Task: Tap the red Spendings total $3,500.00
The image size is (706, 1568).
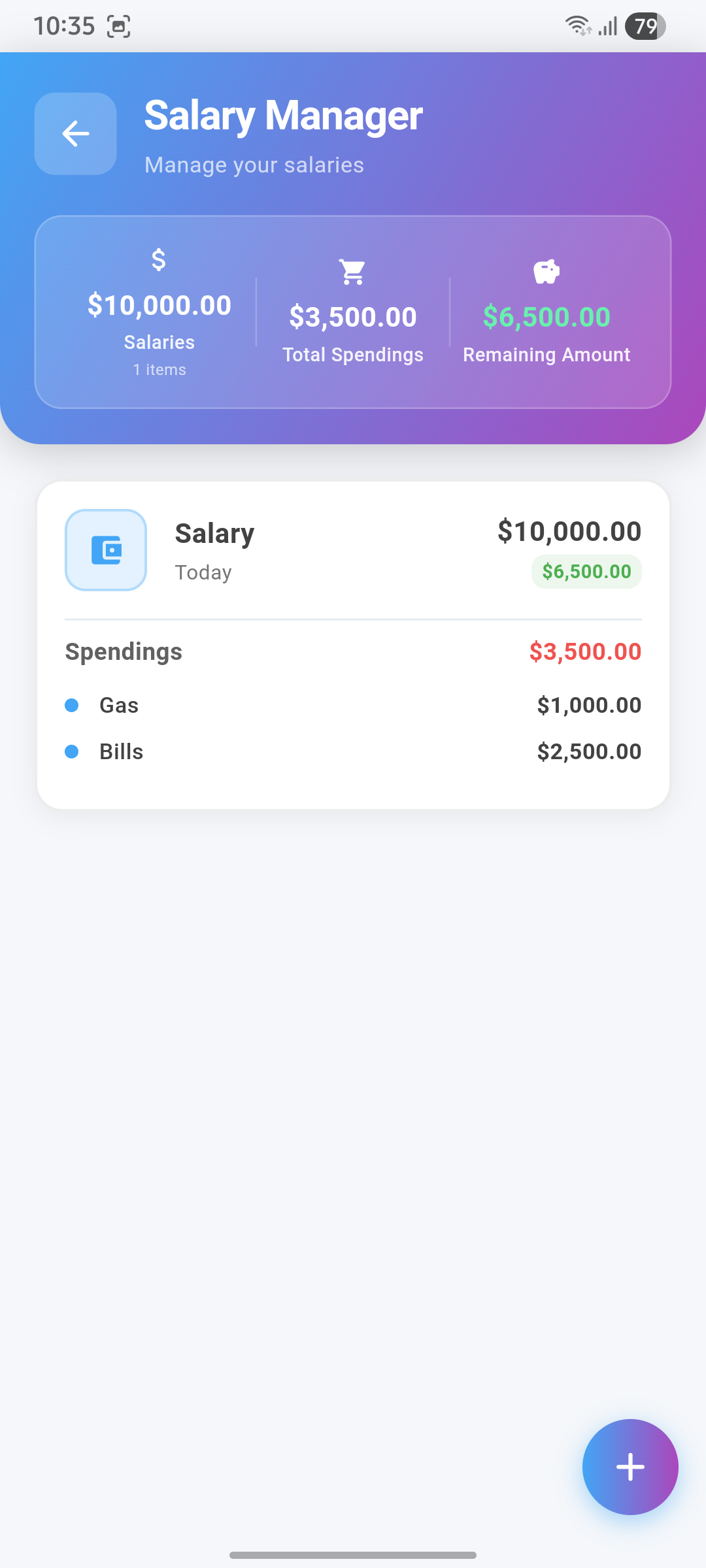Action: [x=586, y=651]
